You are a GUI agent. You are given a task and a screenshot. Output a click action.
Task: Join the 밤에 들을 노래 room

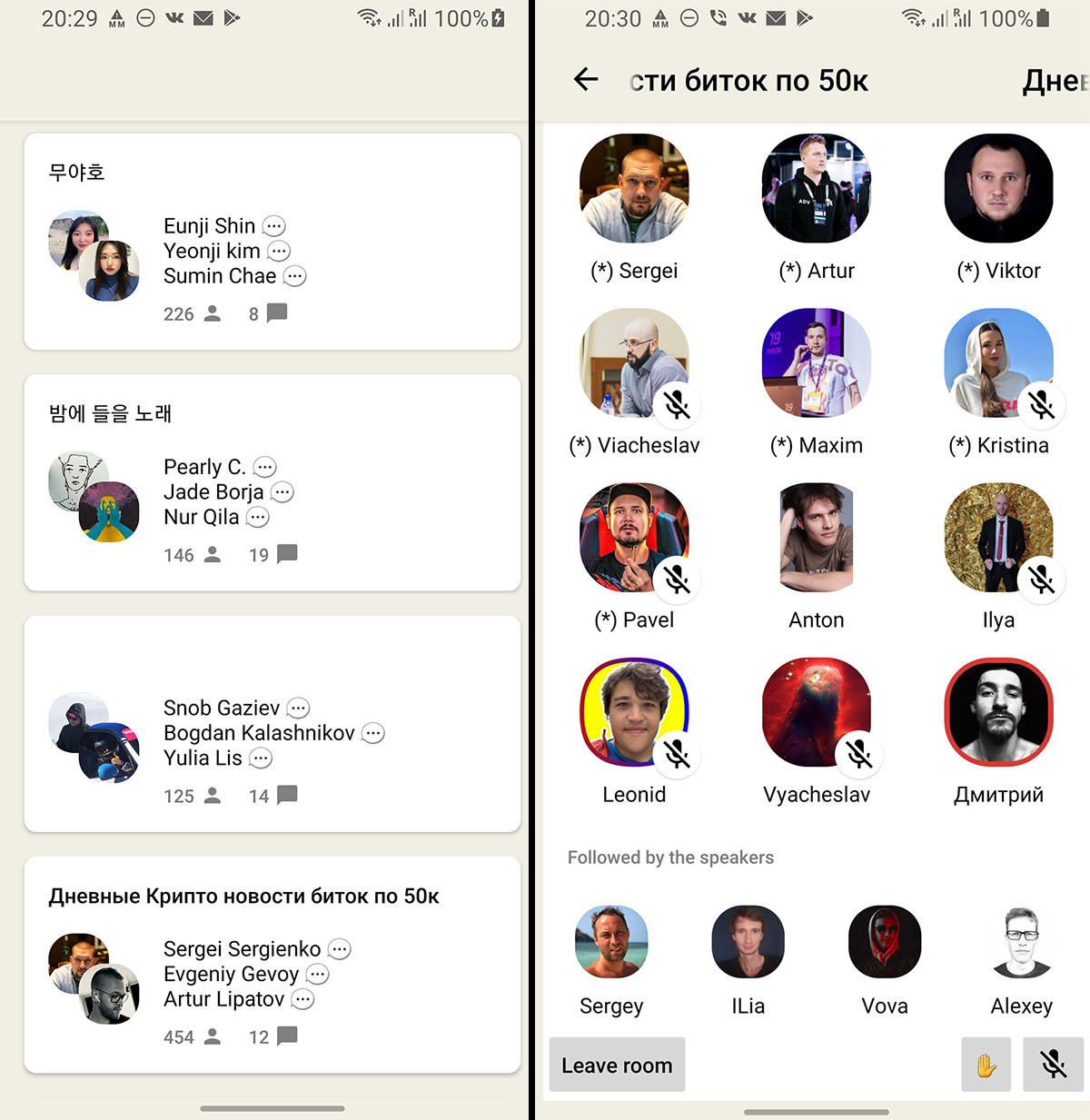click(x=272, y=482)
